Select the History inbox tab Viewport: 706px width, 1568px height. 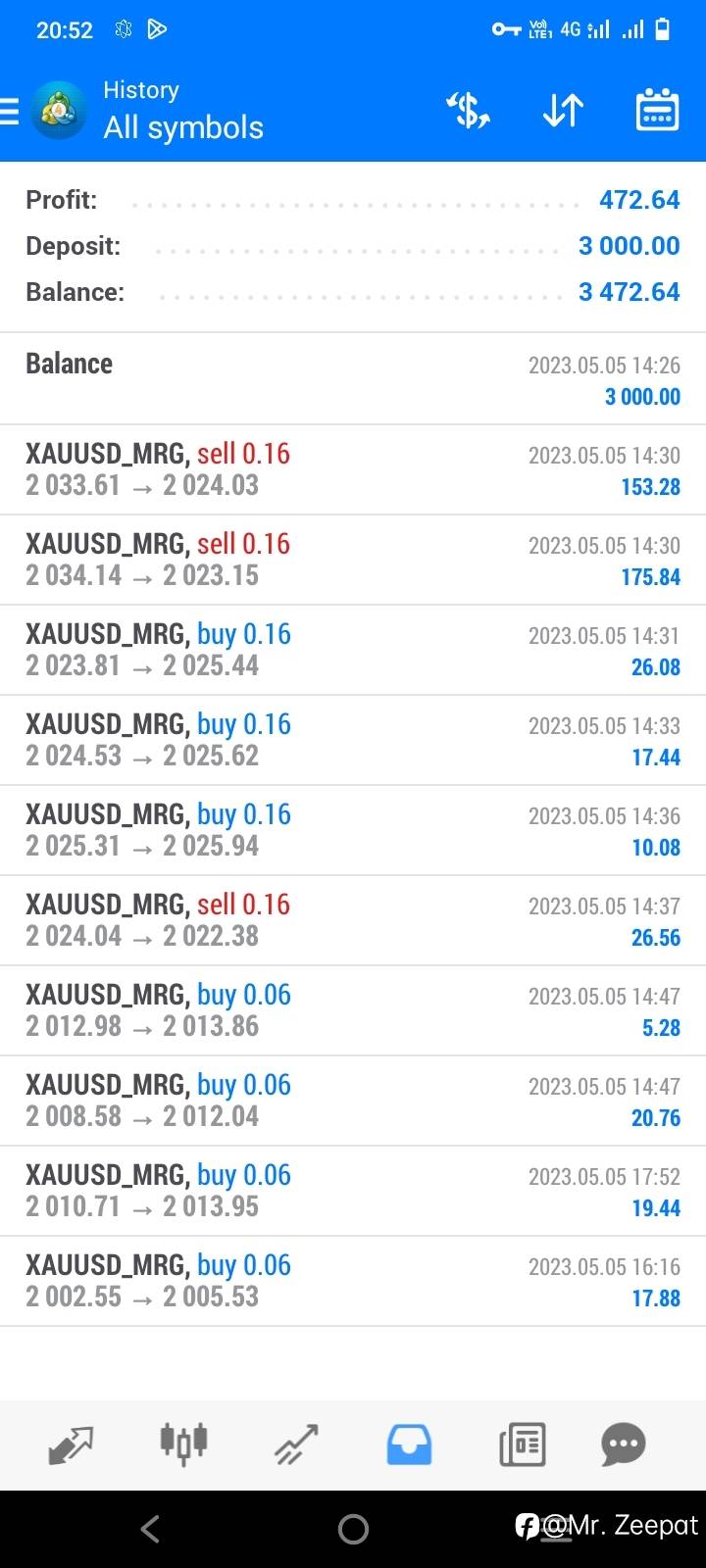pos(409,1445)
